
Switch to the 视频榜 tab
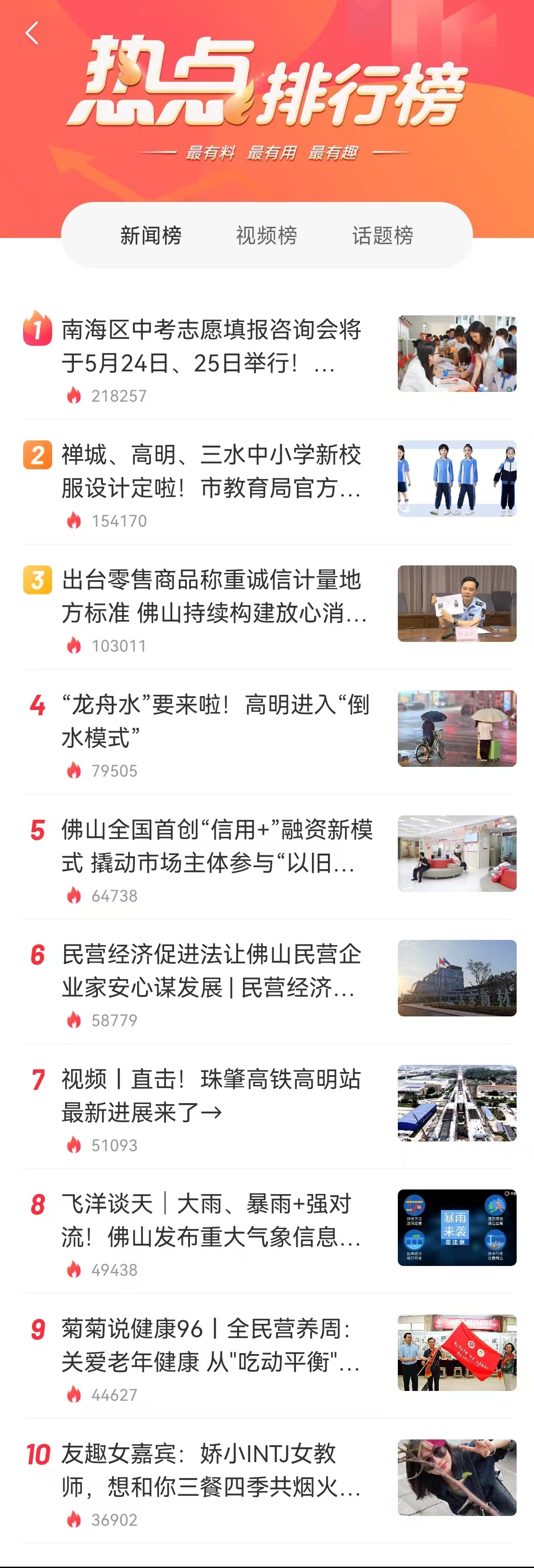267,236
